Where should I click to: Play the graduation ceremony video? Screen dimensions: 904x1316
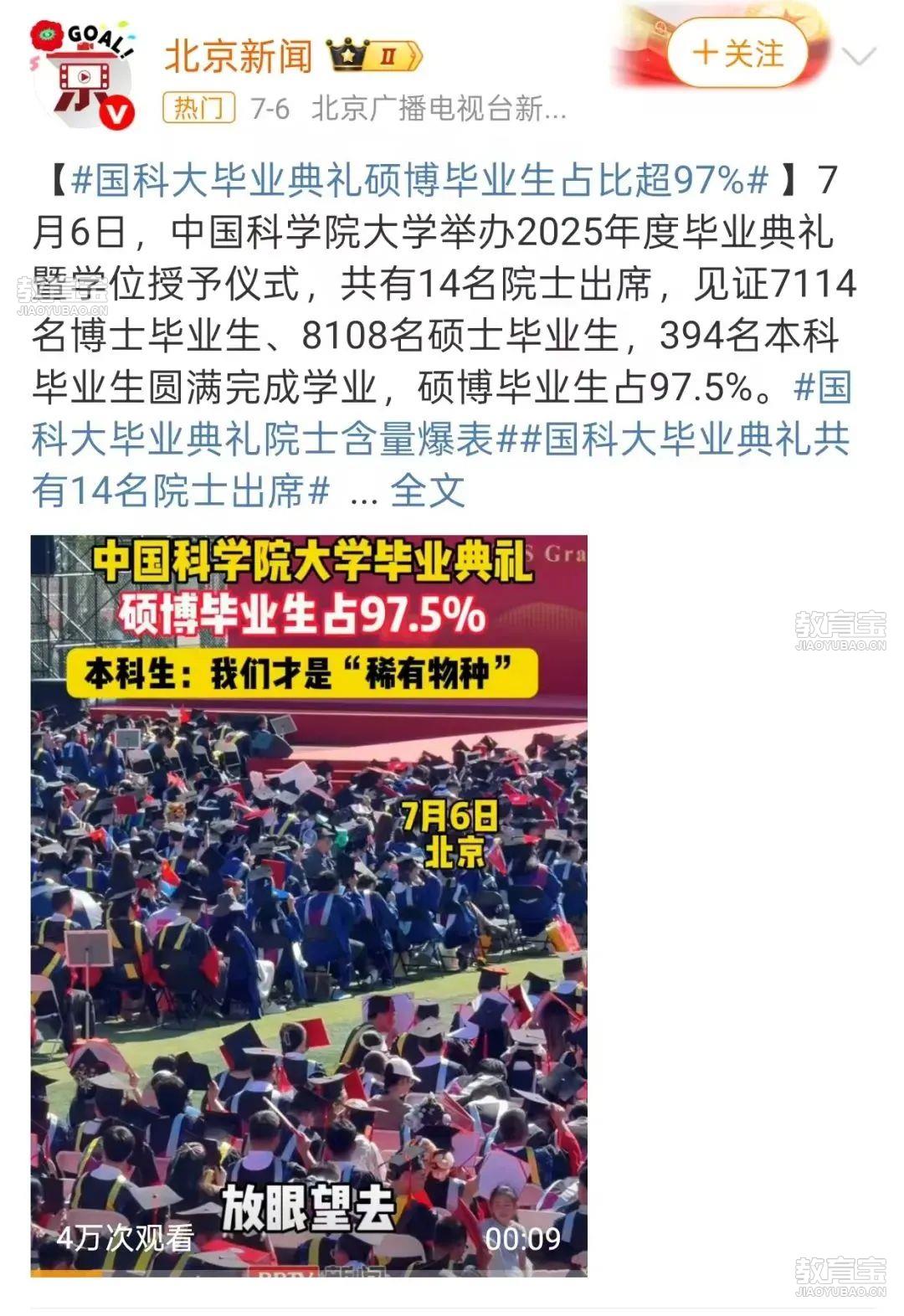click(x=309, y=904)
